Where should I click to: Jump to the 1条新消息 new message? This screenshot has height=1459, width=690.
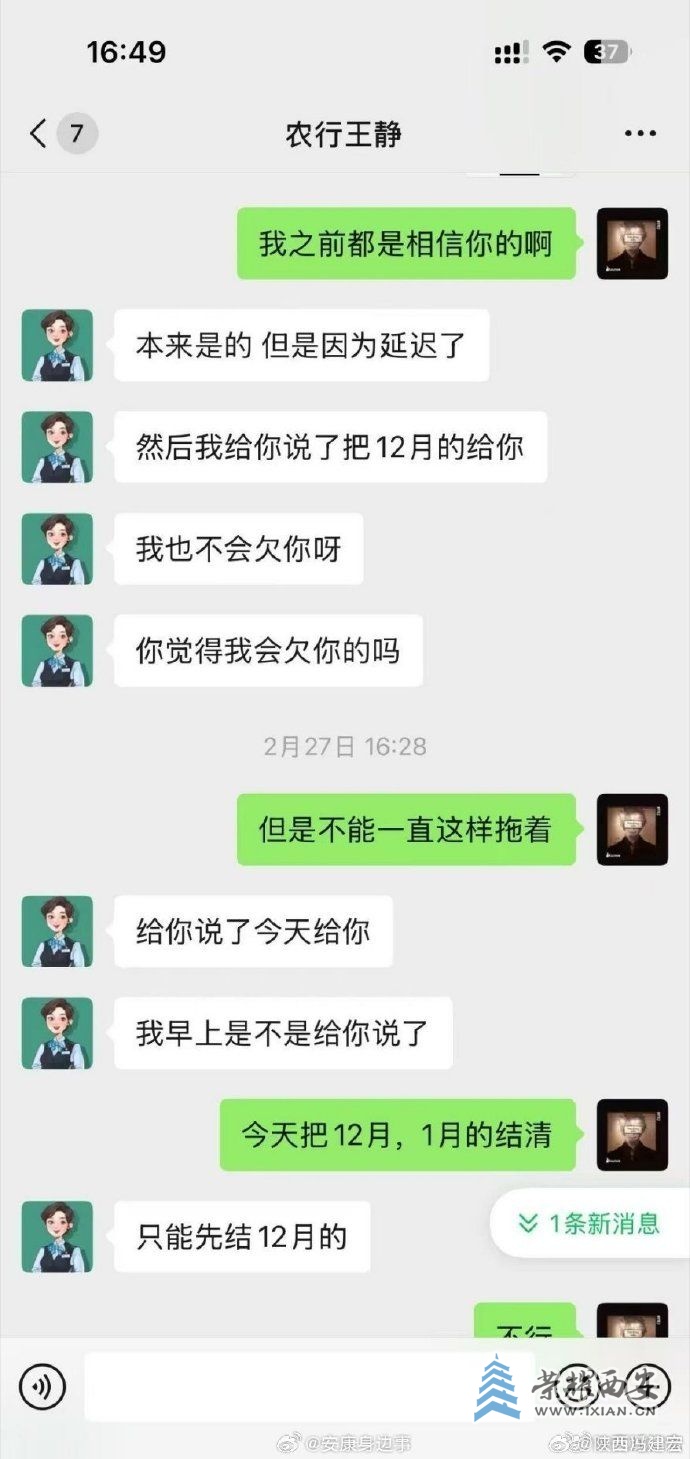pos(590,1222)
